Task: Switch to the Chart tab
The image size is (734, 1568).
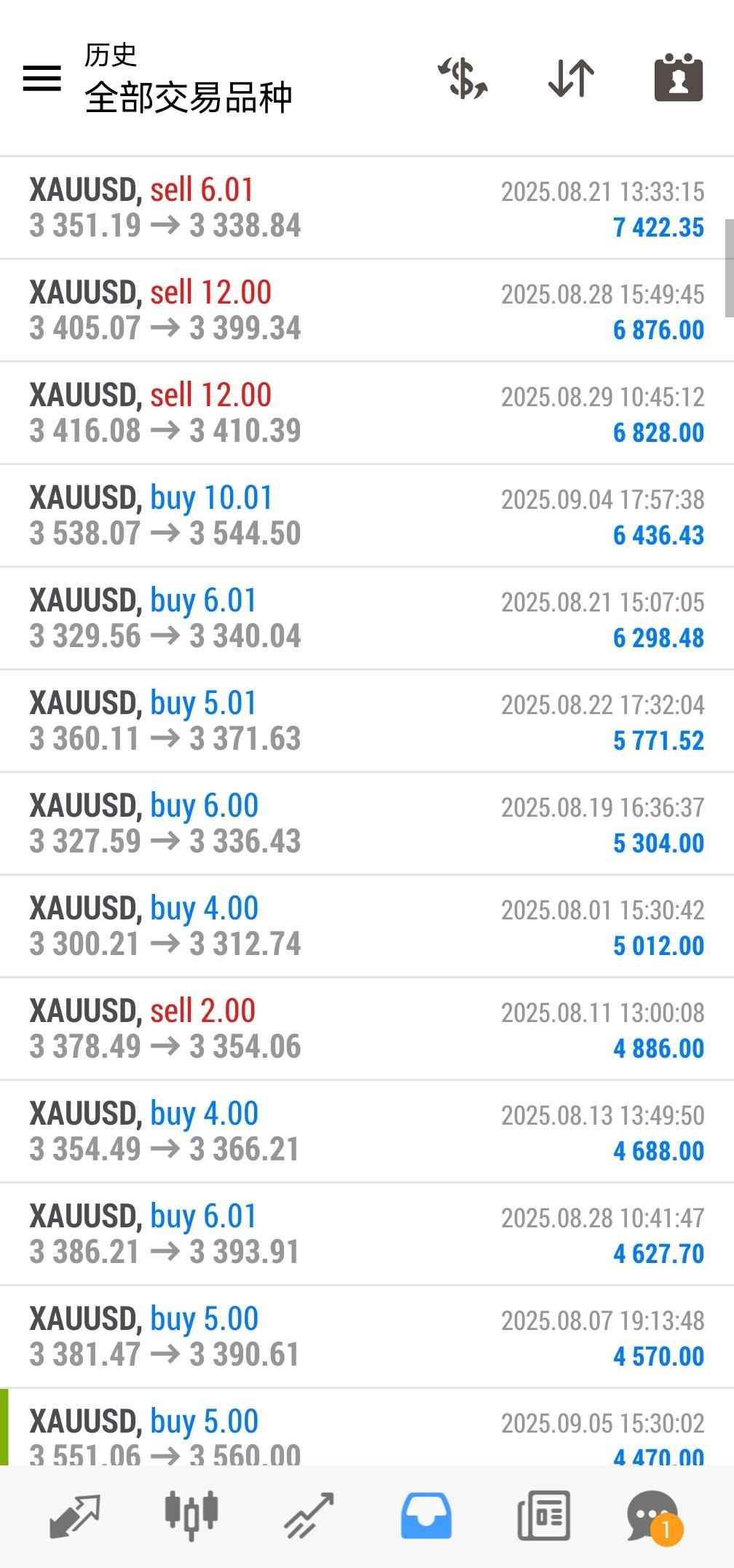Action: [x=192, y=1516]
